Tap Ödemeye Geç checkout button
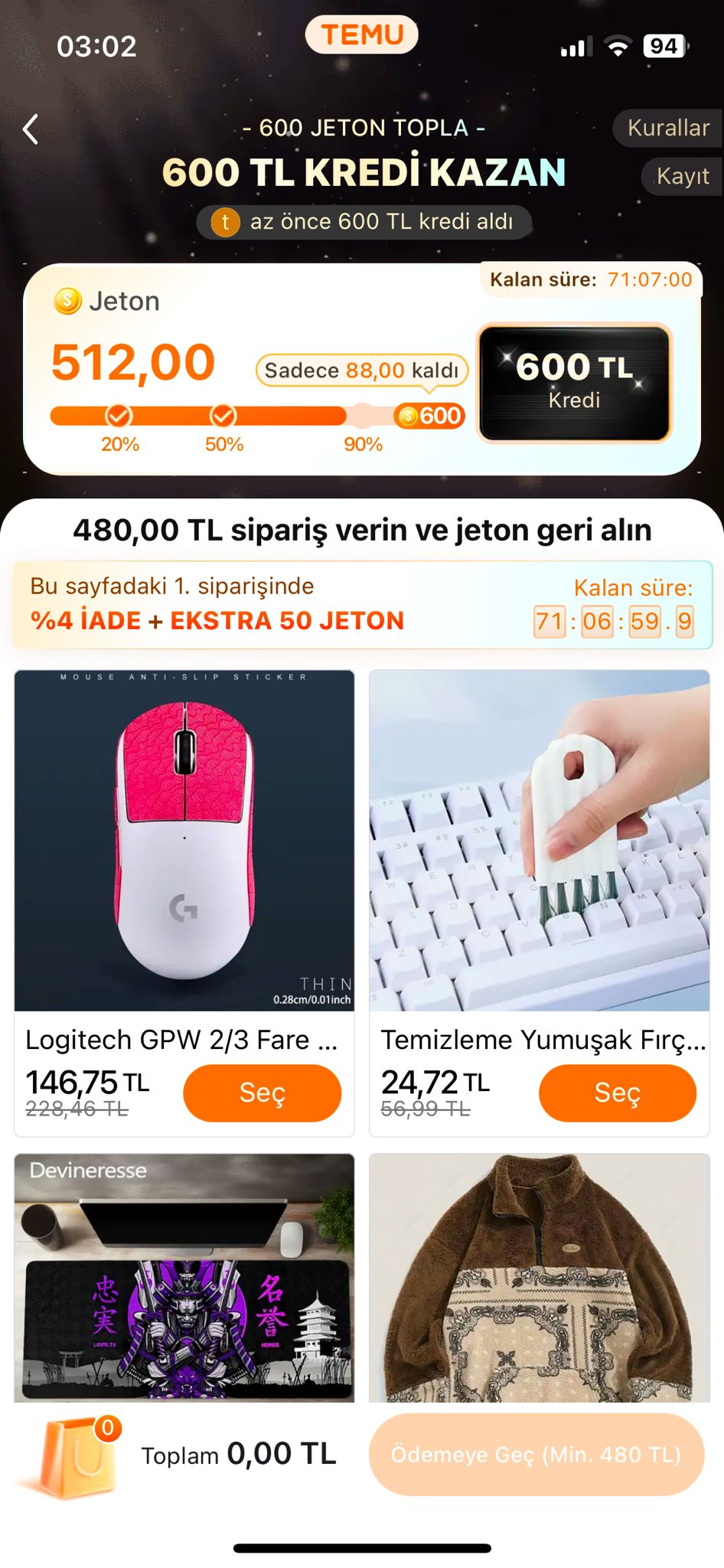Screen dimensions: 724x1568 (536, 1454)
